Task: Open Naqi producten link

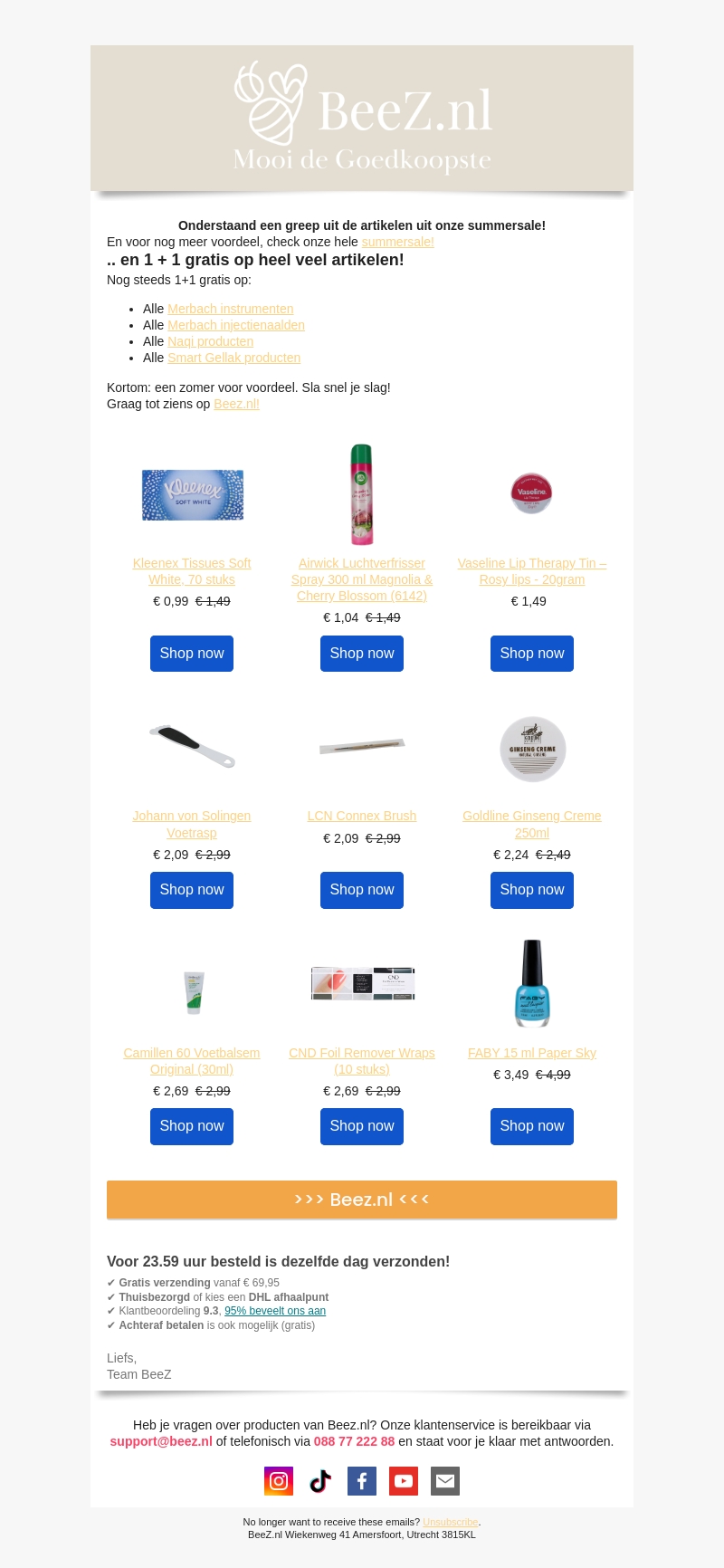Action: [x=210, y=341]
